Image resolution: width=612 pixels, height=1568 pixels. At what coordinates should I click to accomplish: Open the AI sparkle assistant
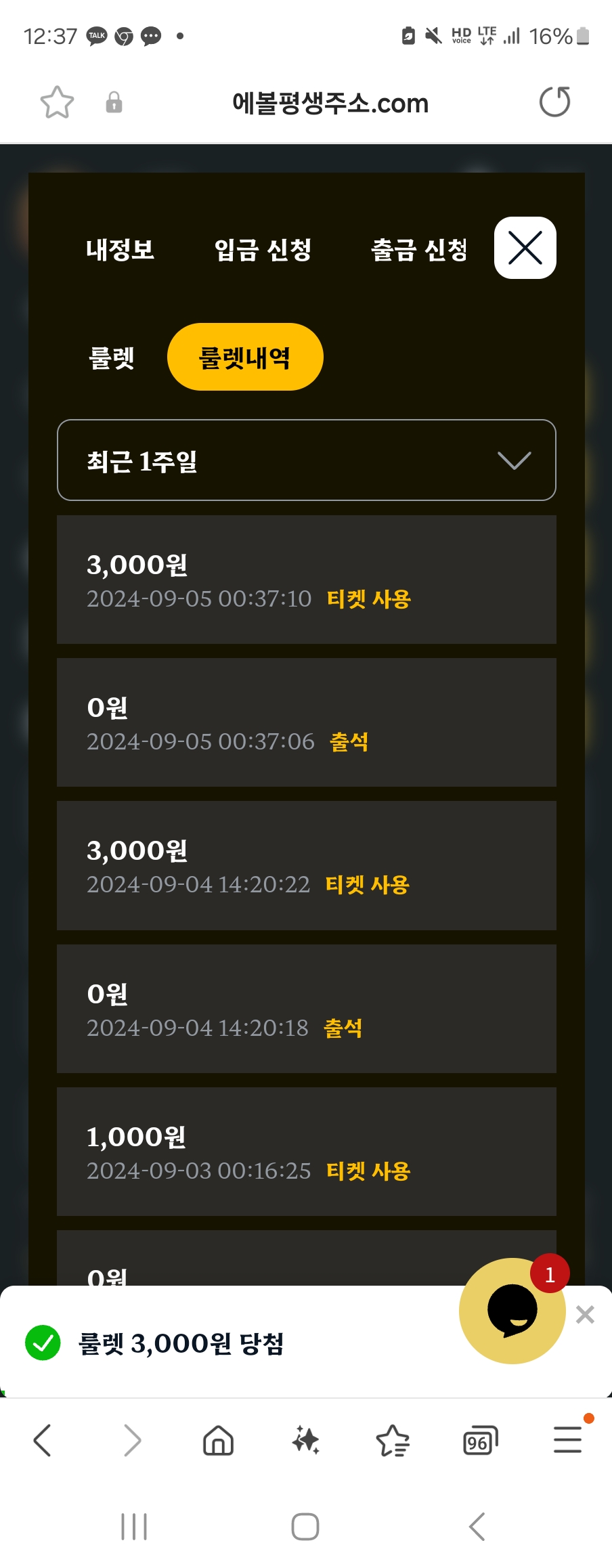tap(305, 1440)
